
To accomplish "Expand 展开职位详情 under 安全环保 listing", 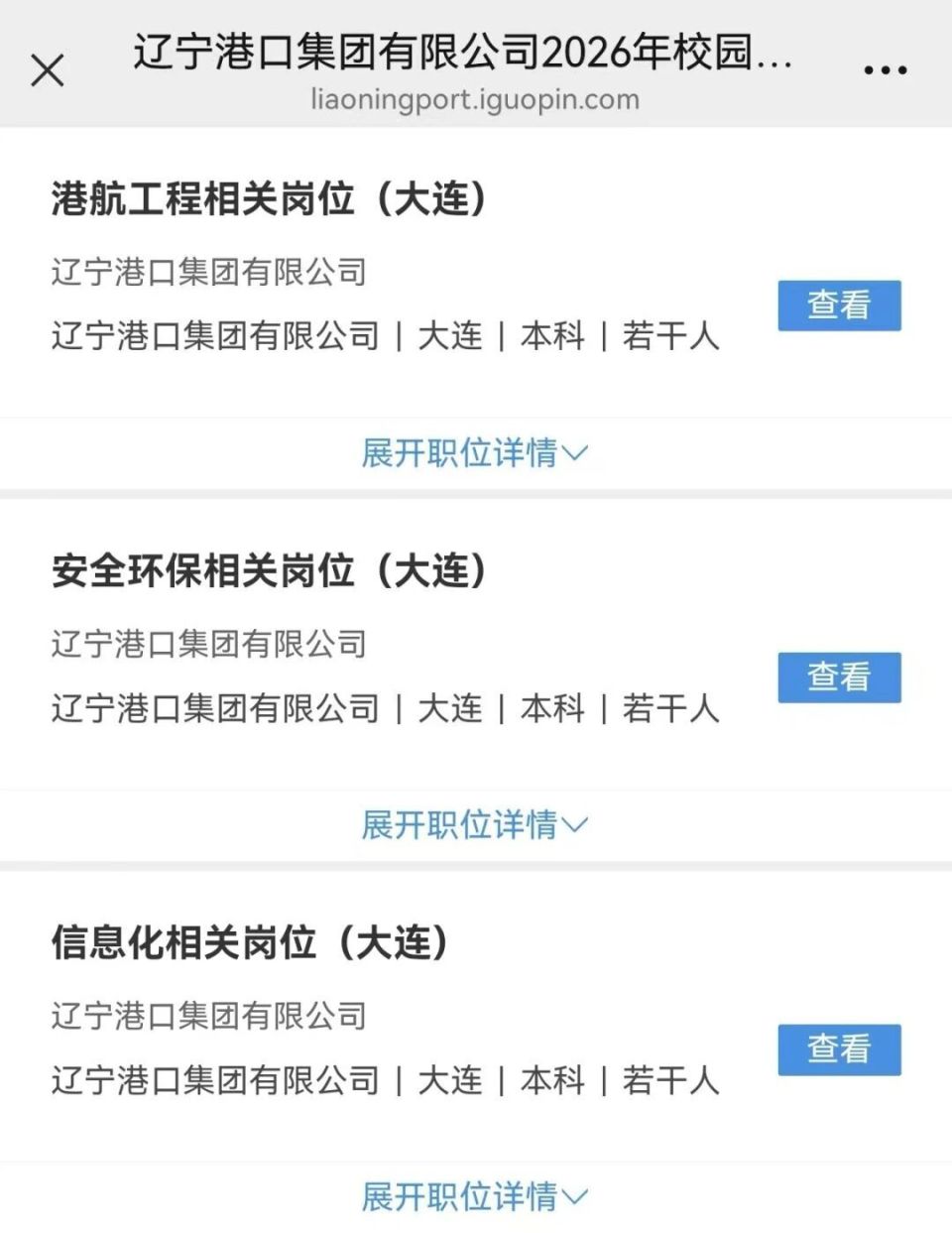I will [461, 824].
